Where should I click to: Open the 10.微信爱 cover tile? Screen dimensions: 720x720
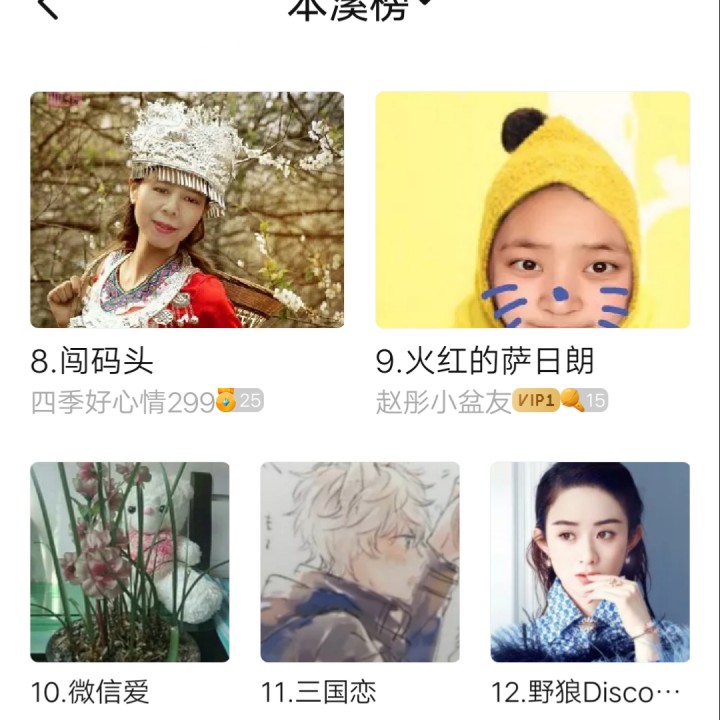coord(130,562)
